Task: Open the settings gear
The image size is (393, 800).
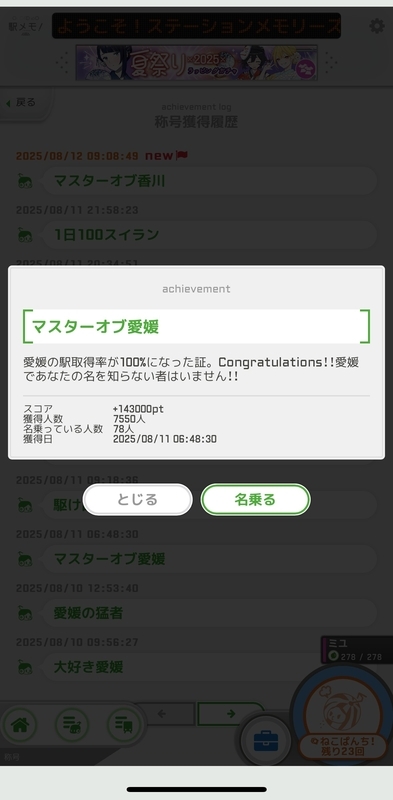Action: pyautogui.click(x=377, y=26)
